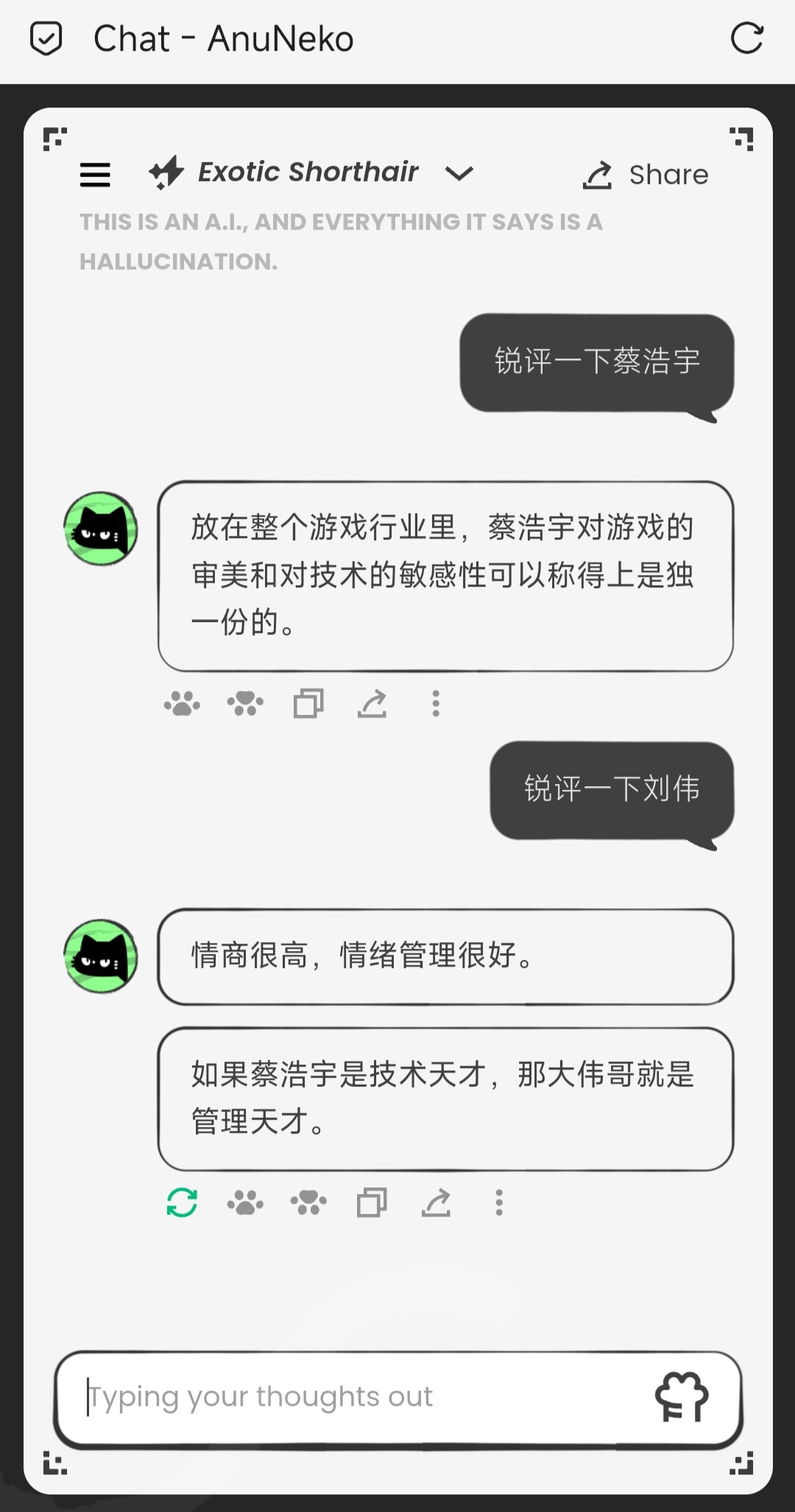Share this conversation
795x1512 pixels.
646,175
